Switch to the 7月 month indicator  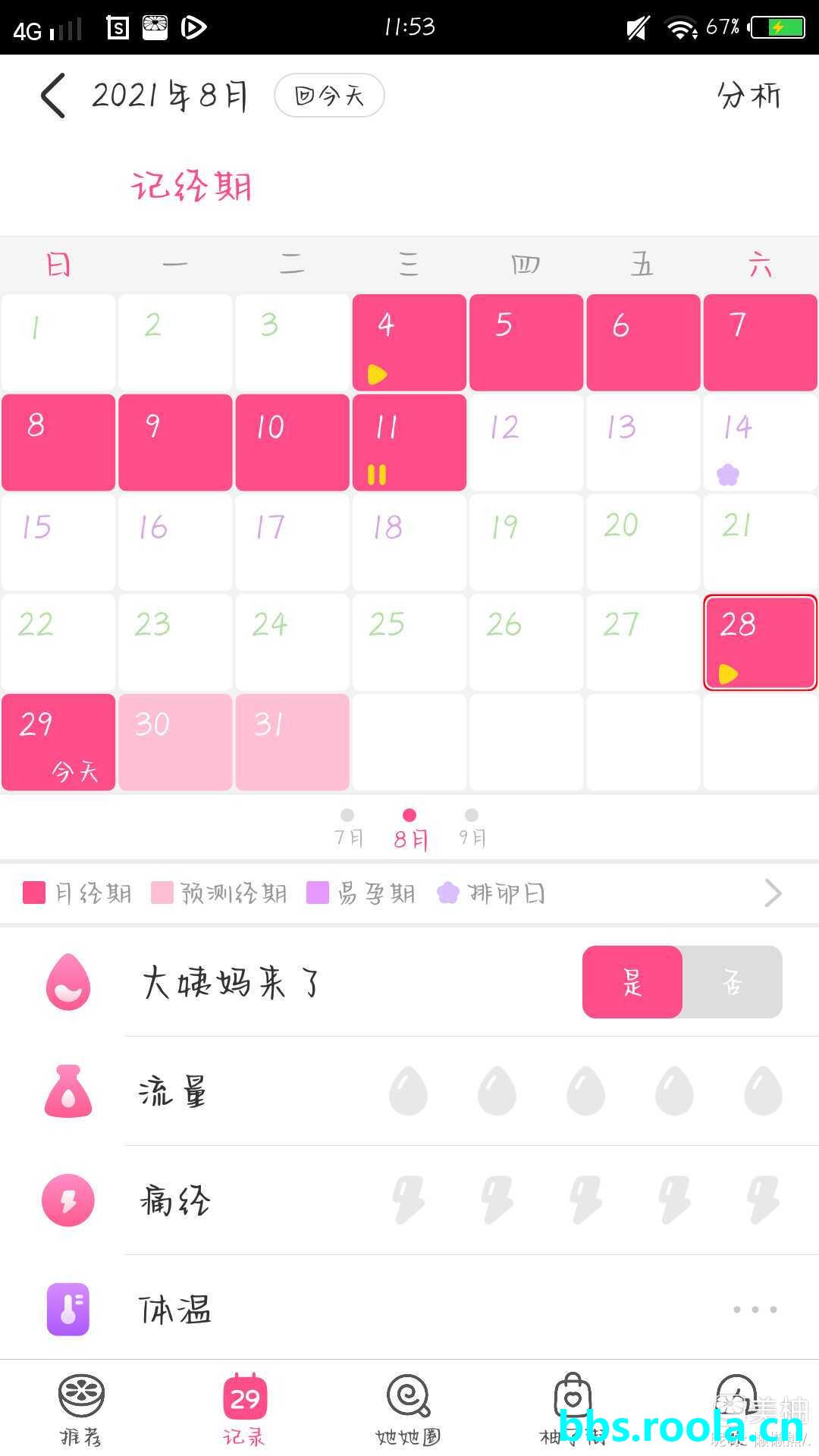[348, 827]
